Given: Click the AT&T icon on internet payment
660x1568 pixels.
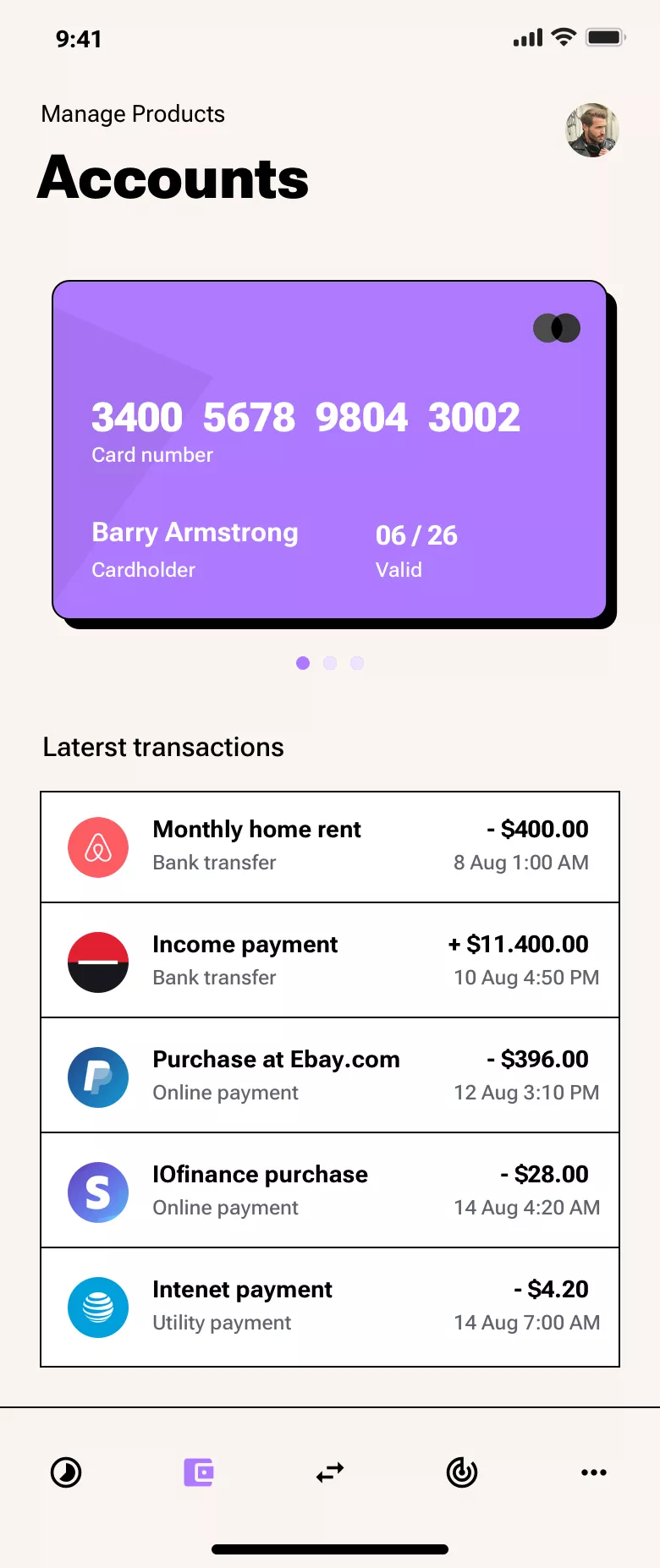Looking at the screenshot, I should pyautogui.click(x=98, y=1307).
